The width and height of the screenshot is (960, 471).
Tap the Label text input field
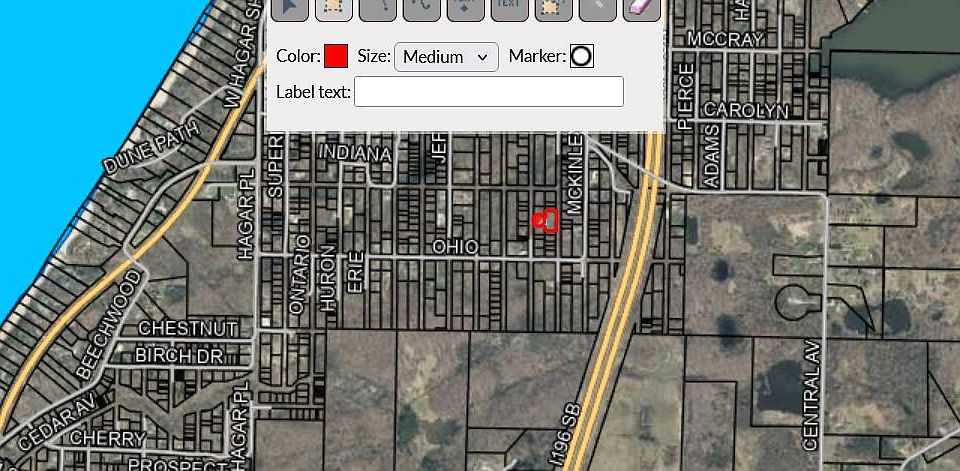pos(488,92)
